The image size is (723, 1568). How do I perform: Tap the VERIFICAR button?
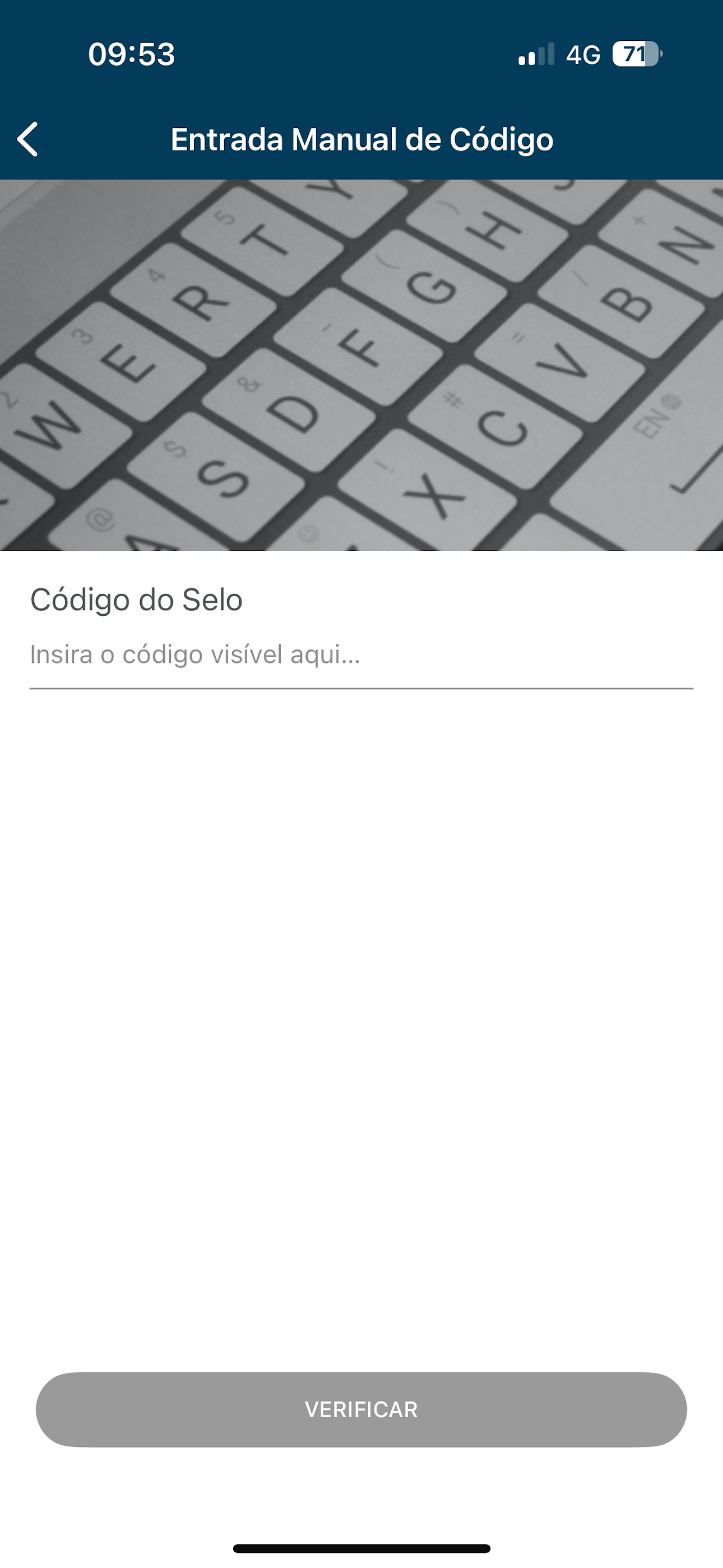click(x=361, y=1409)
